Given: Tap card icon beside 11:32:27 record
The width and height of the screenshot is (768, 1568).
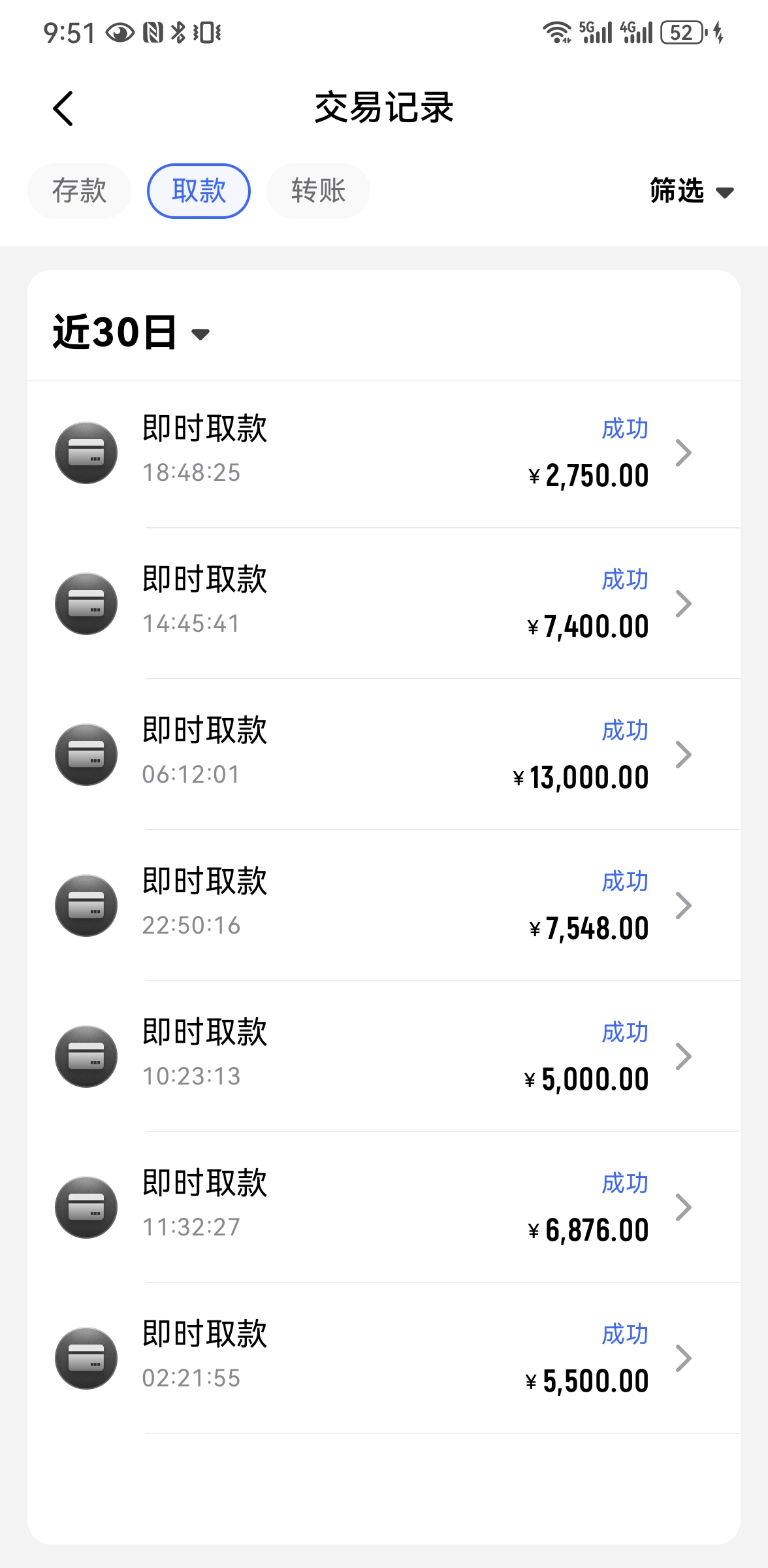Looking at the screenshot, I should coord(86,1206).
